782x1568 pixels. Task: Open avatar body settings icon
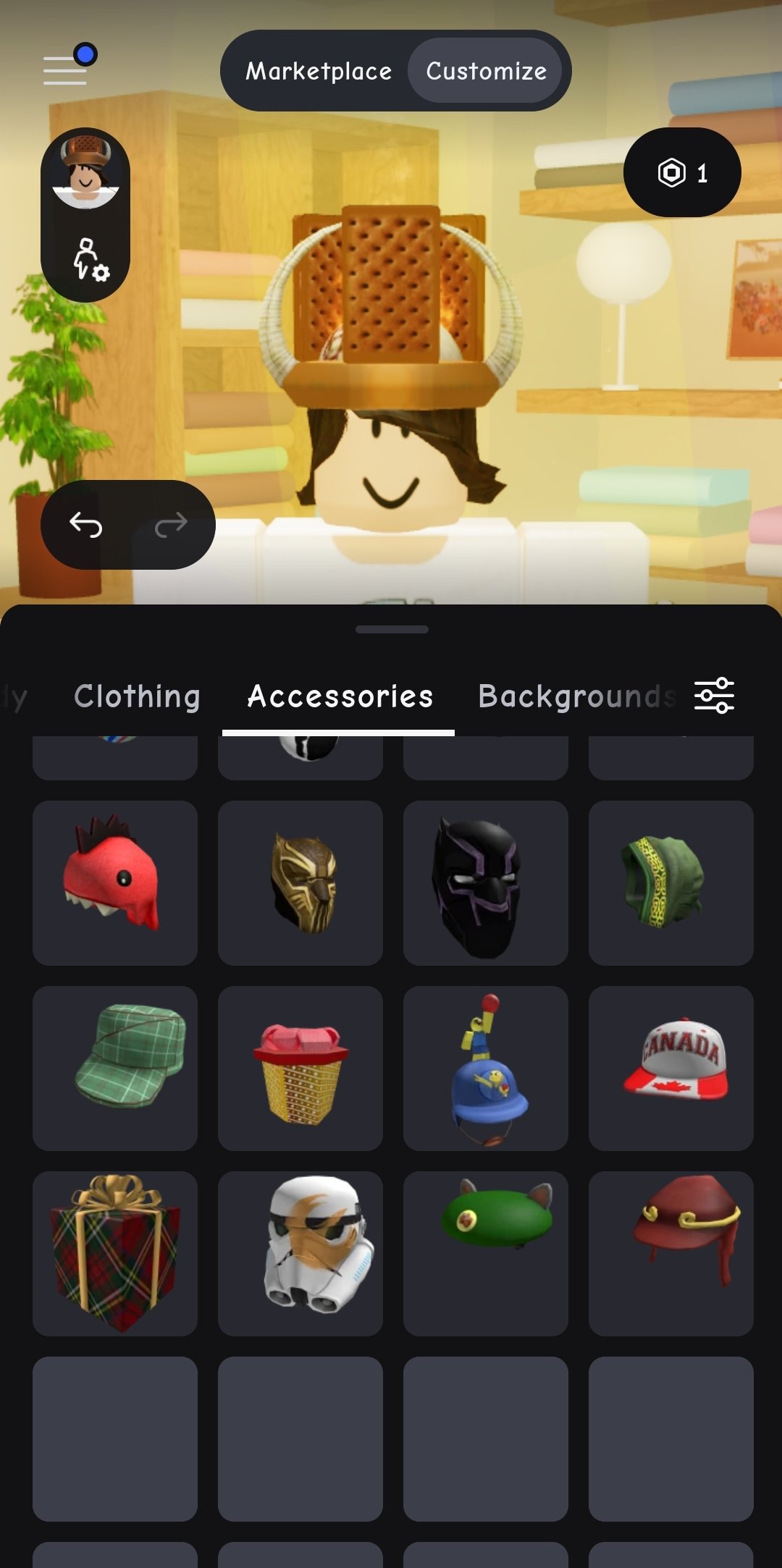pos(91,259)
